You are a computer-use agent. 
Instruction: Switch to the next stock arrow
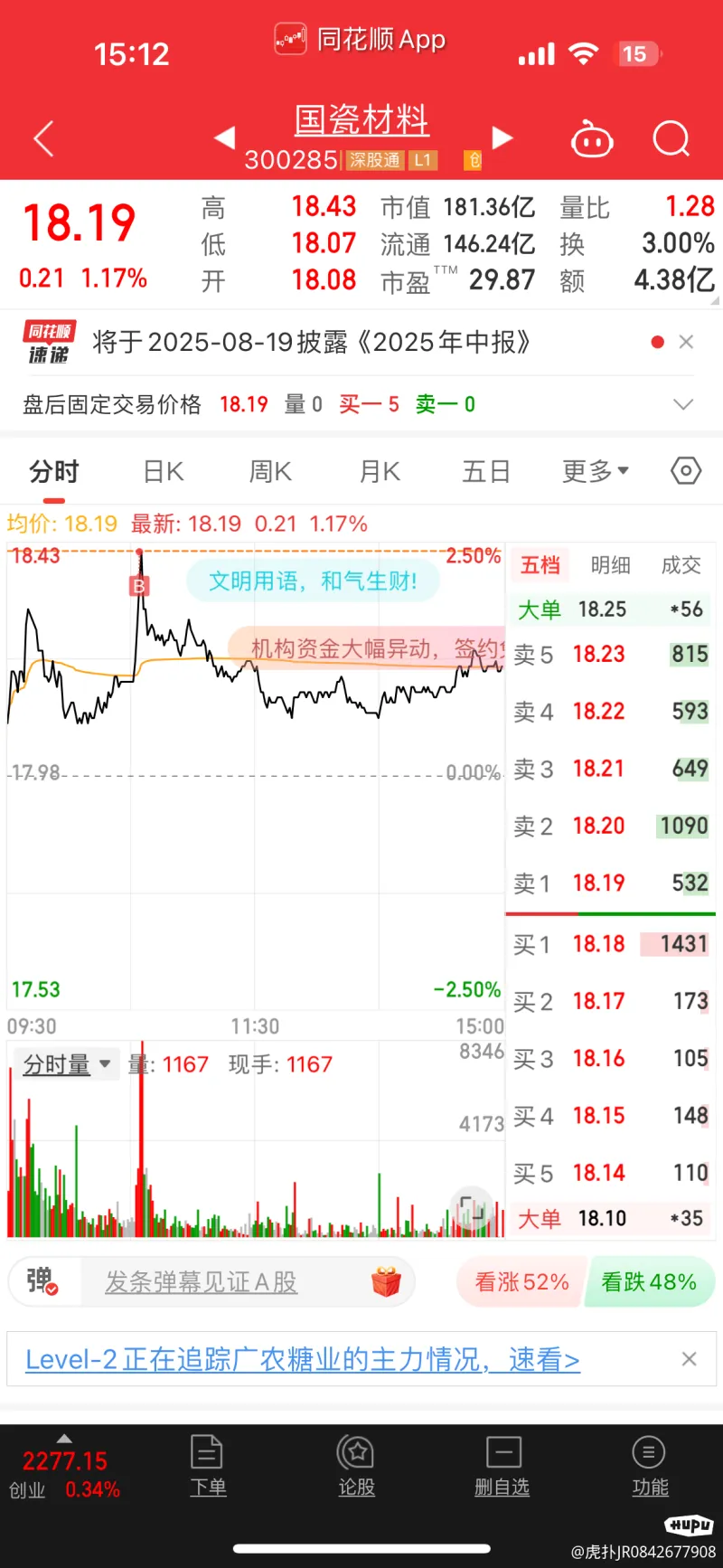tap(502, 137)
